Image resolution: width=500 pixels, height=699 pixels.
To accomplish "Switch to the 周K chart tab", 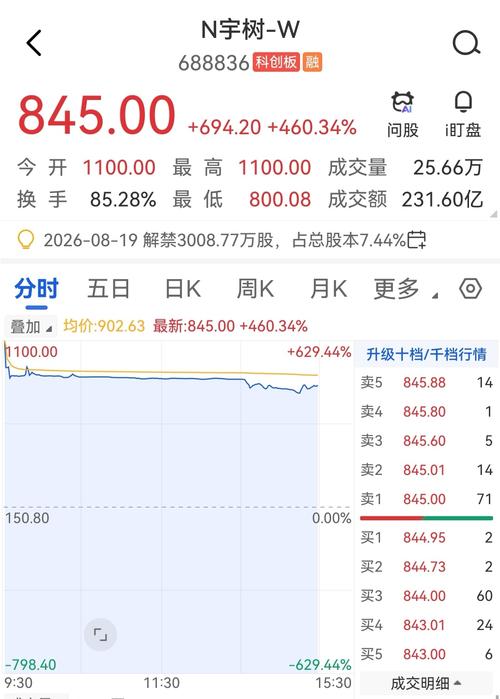I will (x=255, y=288).
